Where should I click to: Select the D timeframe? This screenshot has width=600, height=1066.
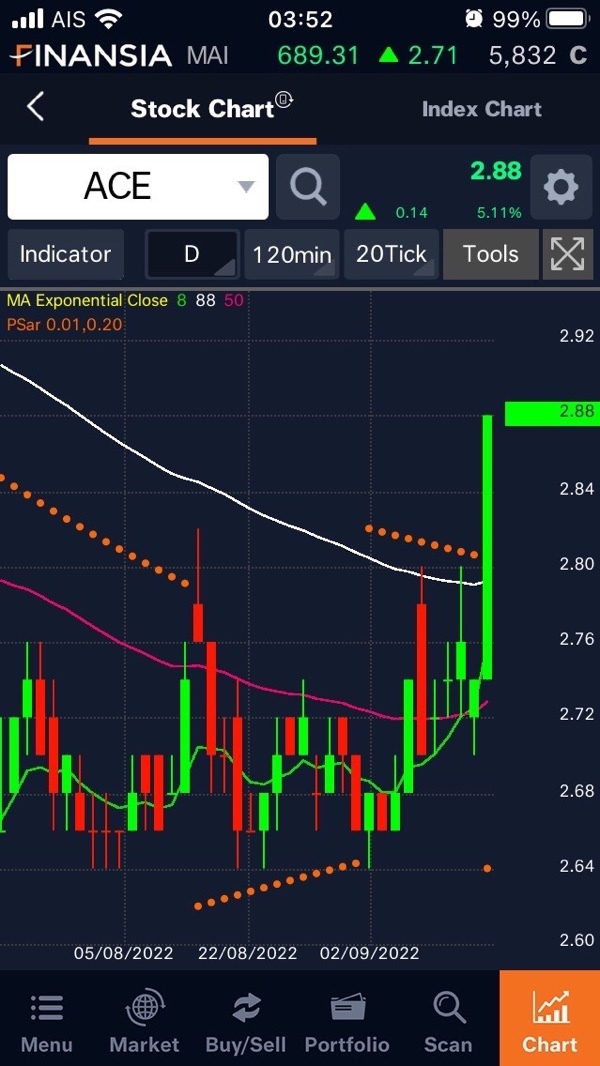(192, 254)
